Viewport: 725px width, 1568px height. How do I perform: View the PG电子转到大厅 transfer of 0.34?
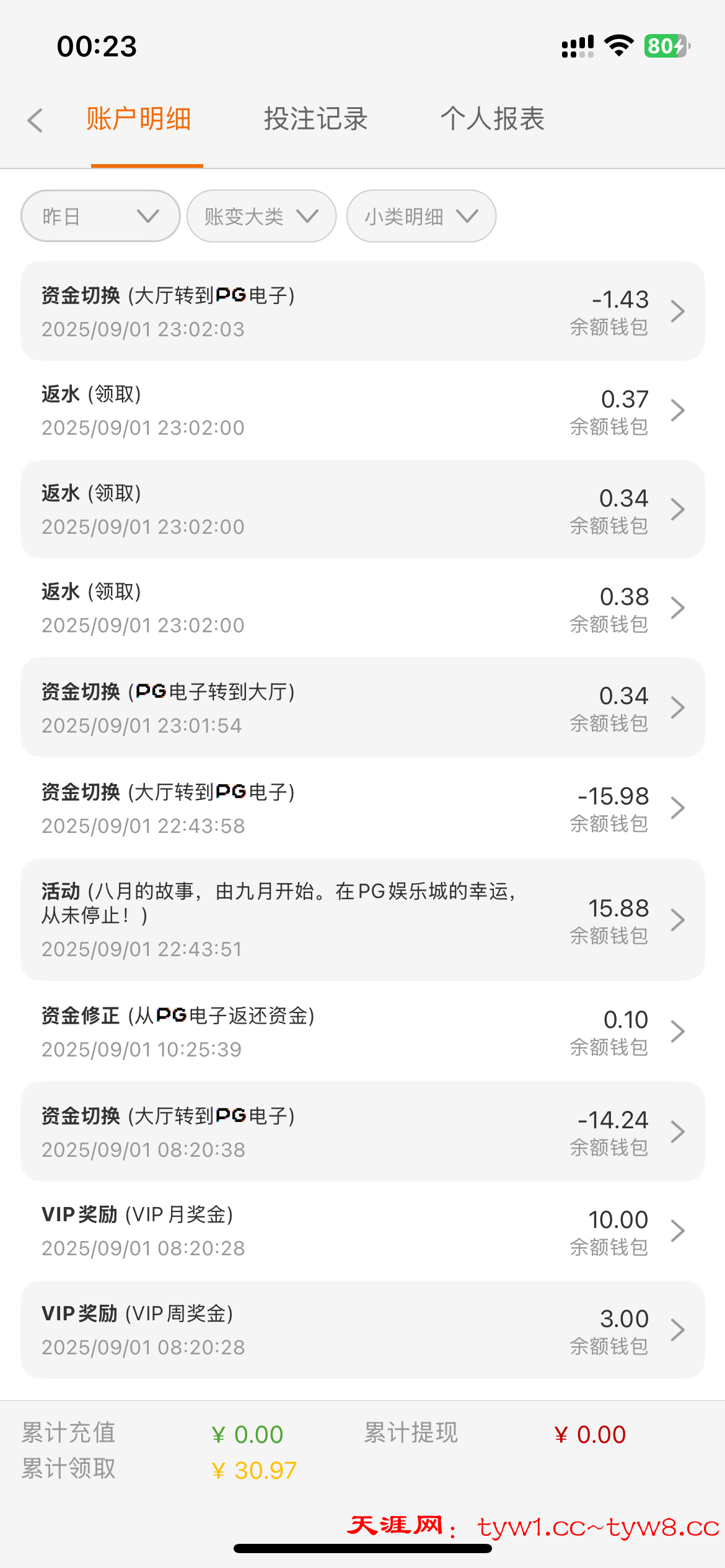[x=362, y=707]
